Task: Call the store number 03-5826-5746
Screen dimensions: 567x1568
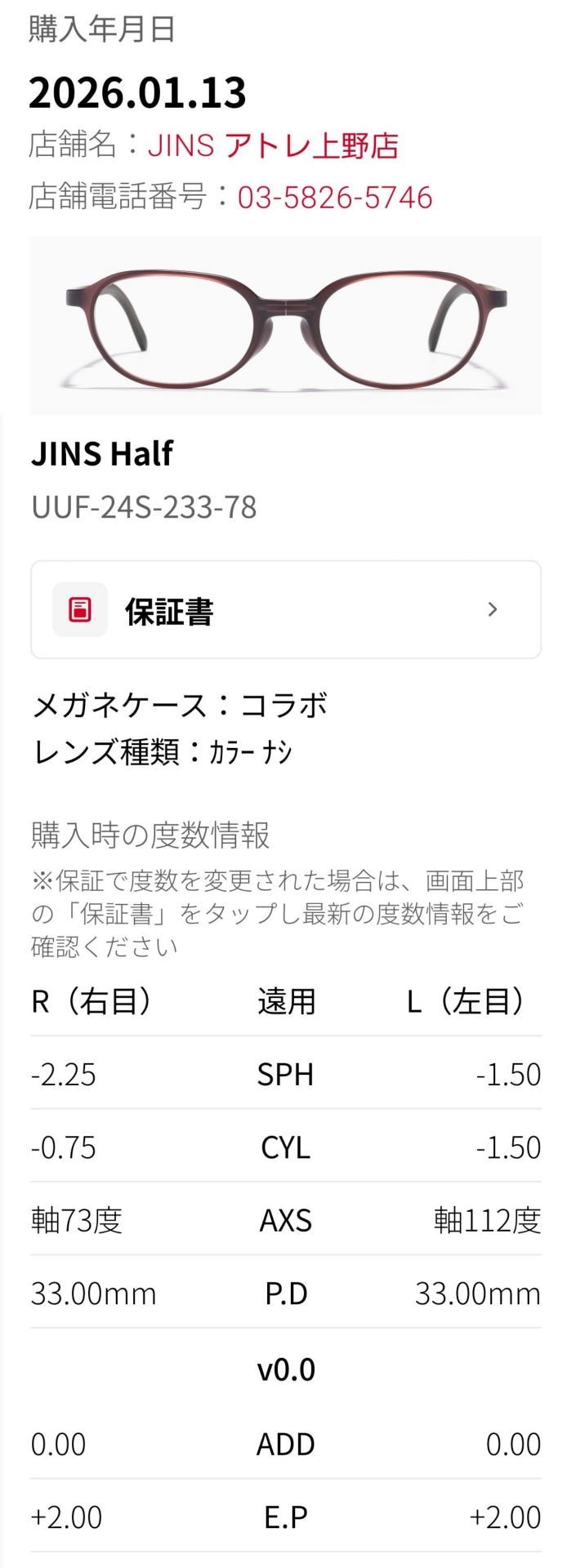Action: 334,197
